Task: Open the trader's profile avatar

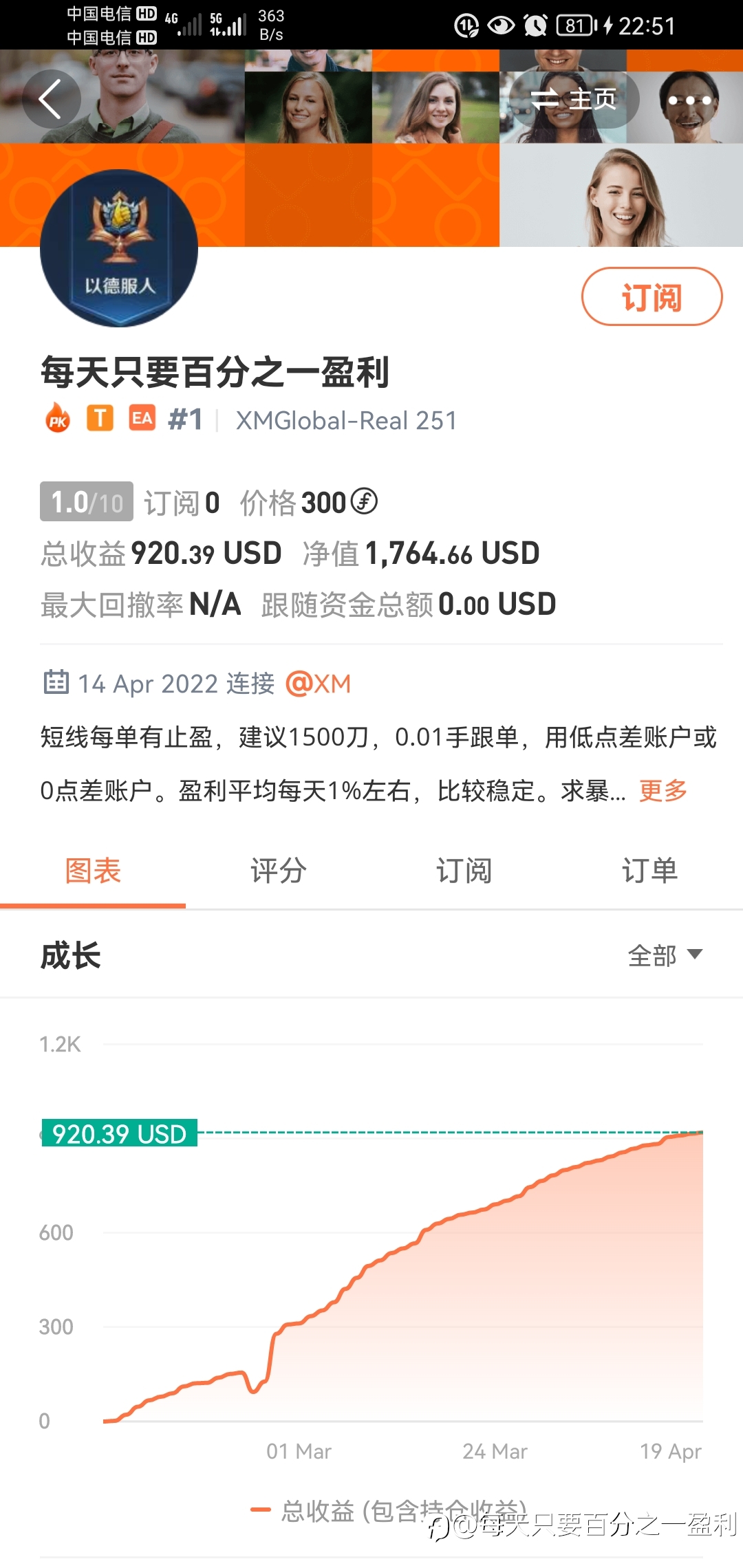Action: pyautogui.click(x=119, y=248)
